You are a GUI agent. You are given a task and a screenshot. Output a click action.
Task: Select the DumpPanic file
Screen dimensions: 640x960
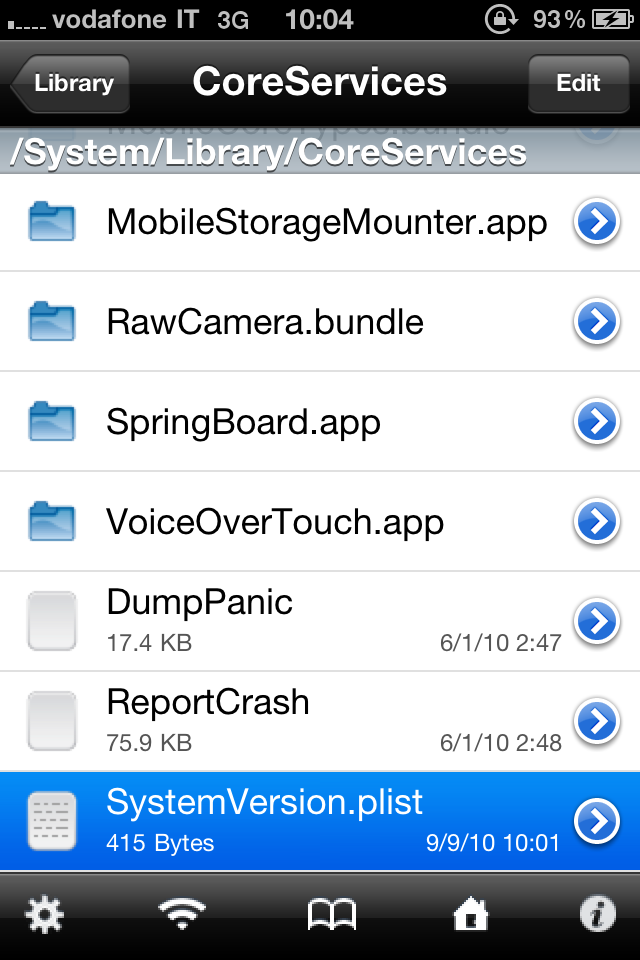200,620
